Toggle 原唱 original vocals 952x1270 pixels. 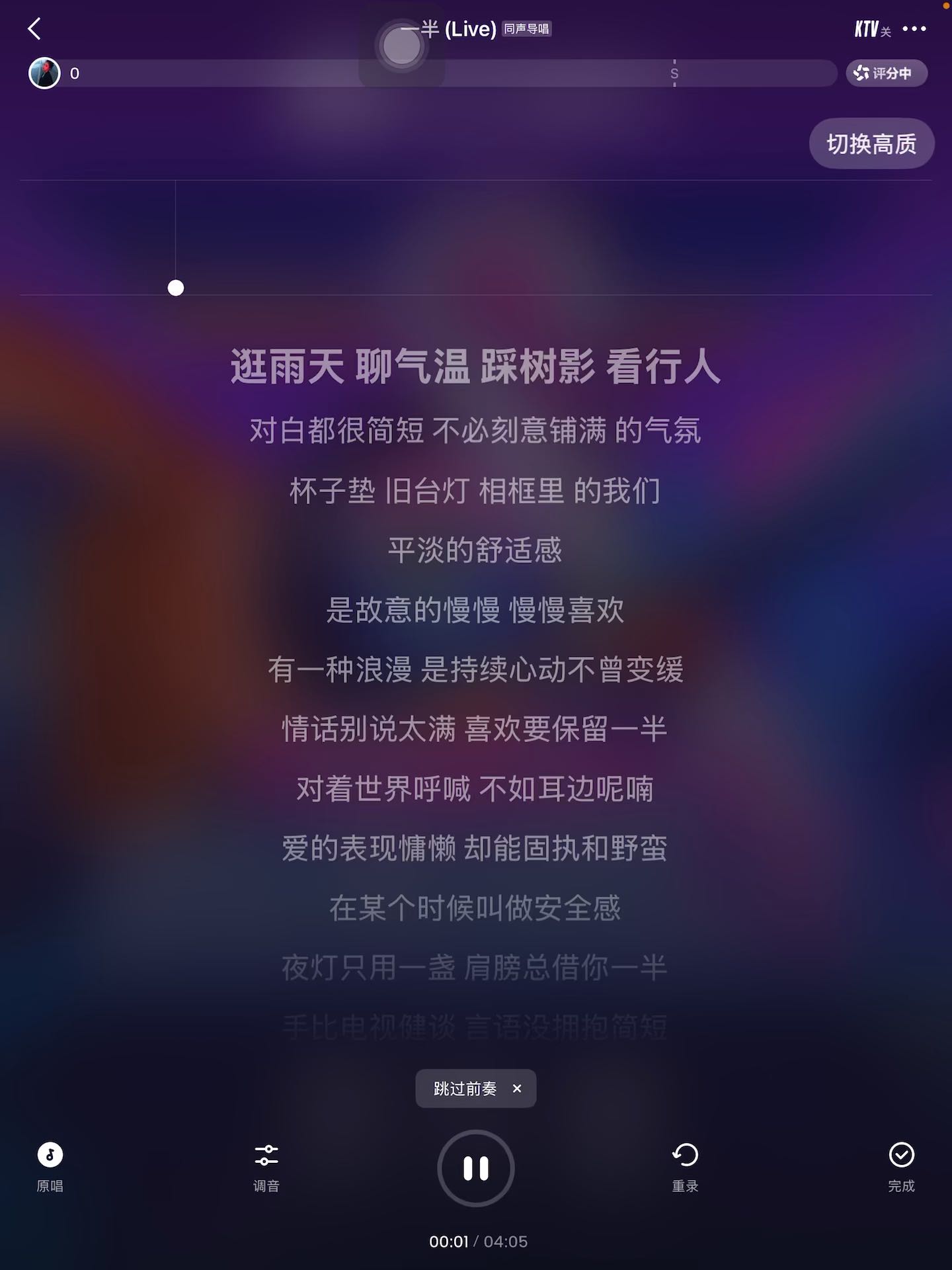pos(50,1167)
